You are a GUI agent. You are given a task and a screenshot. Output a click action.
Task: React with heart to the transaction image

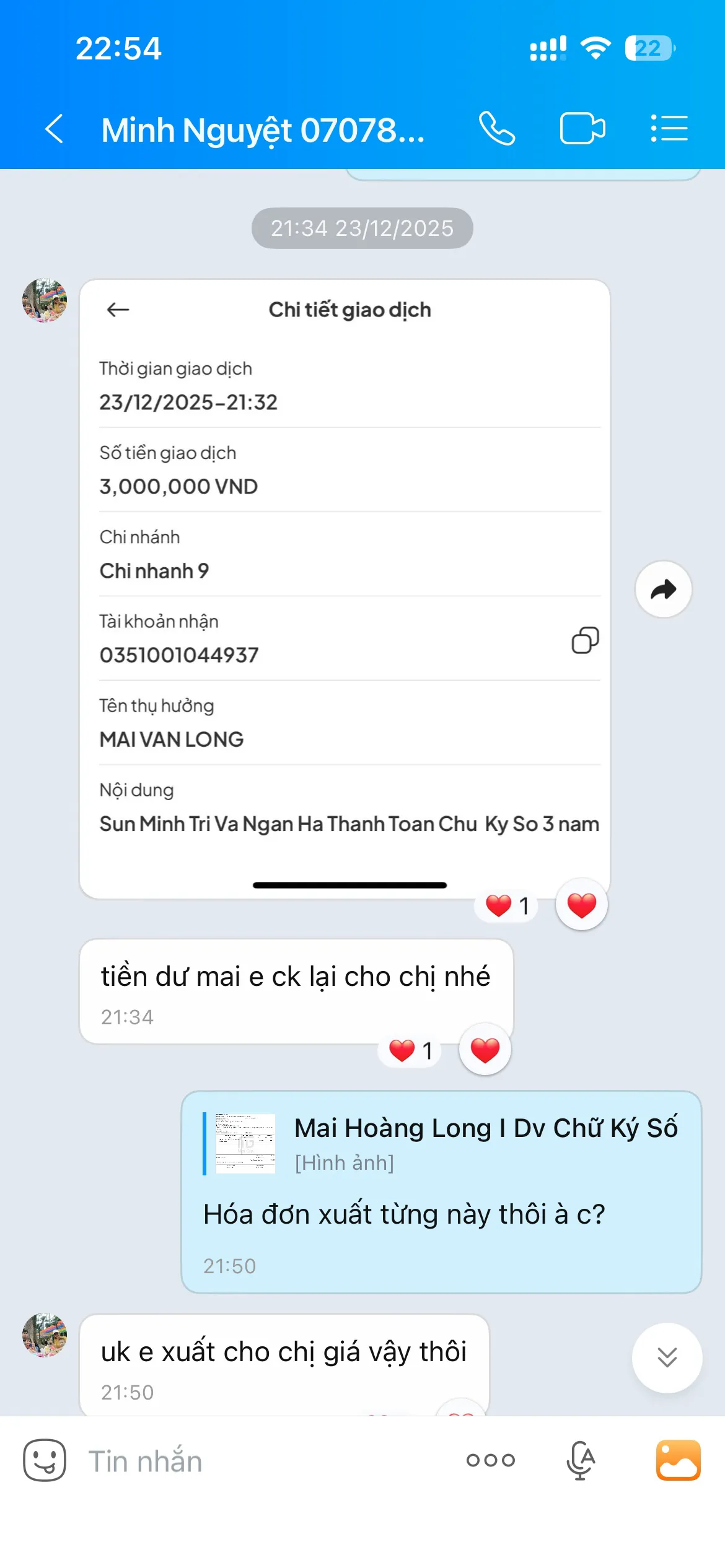[x=581, y=905]
